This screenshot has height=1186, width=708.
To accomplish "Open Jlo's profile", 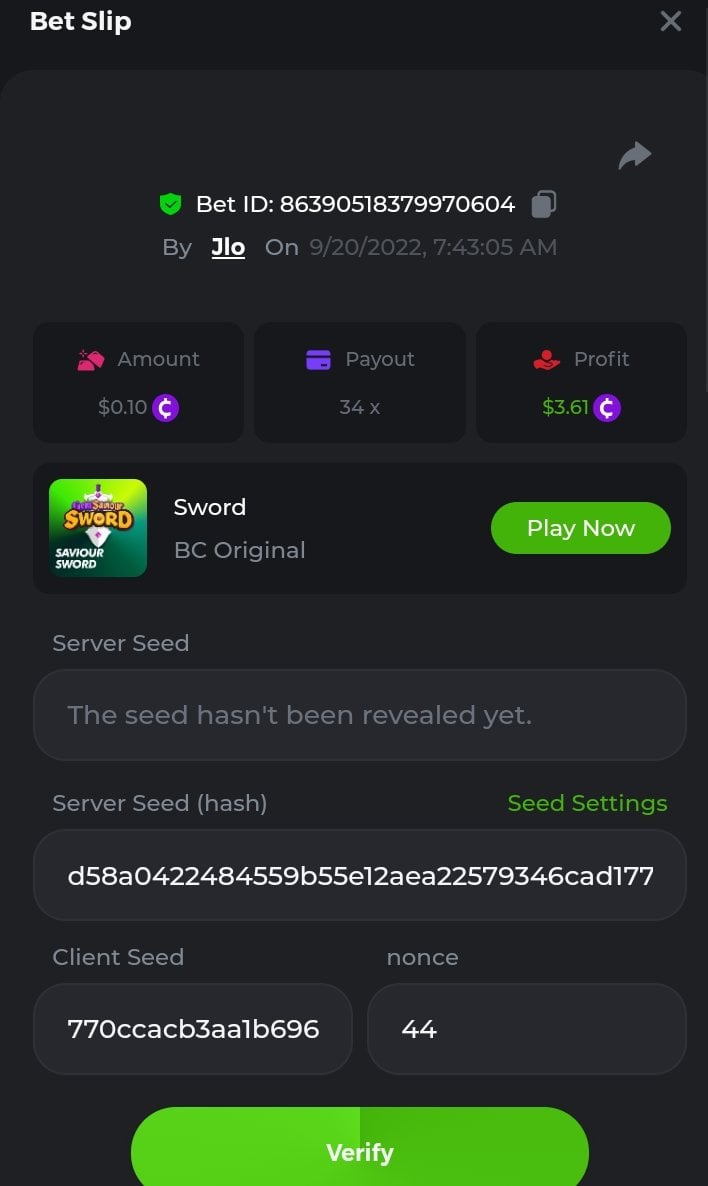I will [228, 247].
